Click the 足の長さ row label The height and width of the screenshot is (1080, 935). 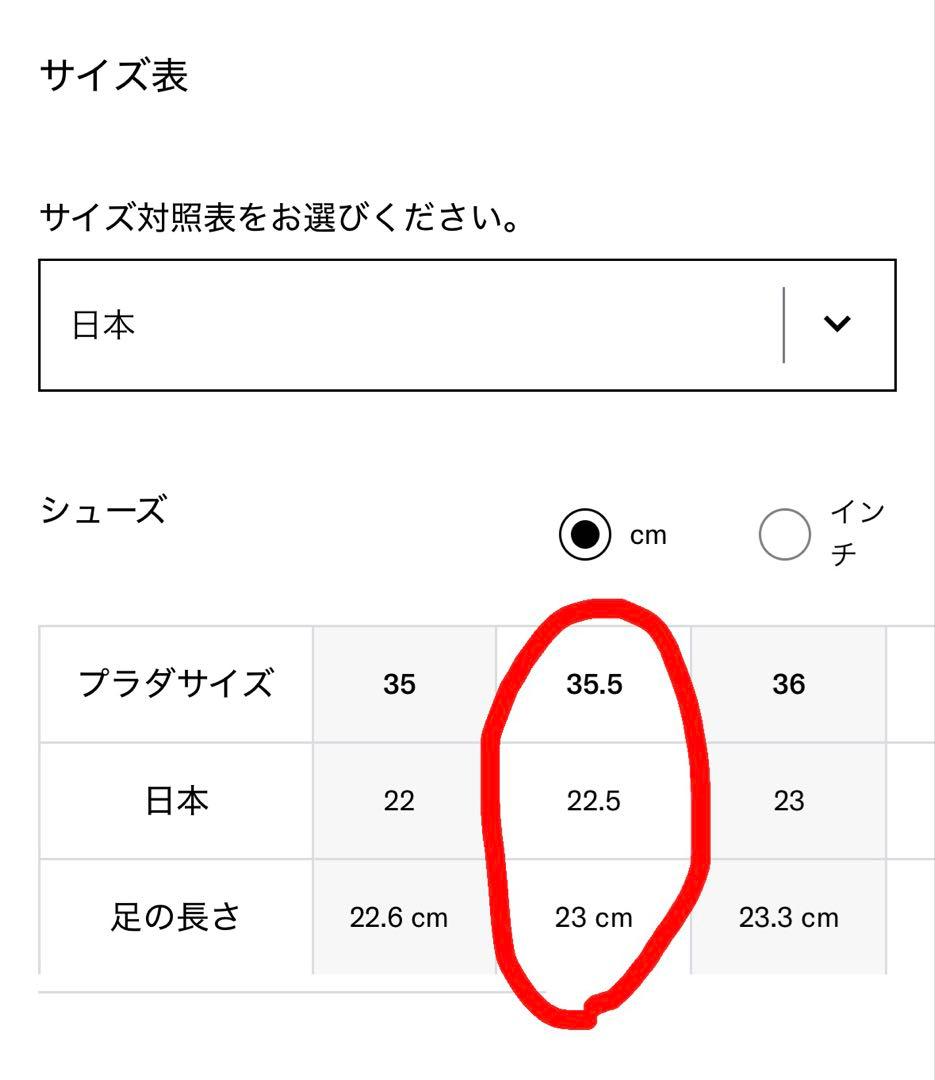point(175,915)
